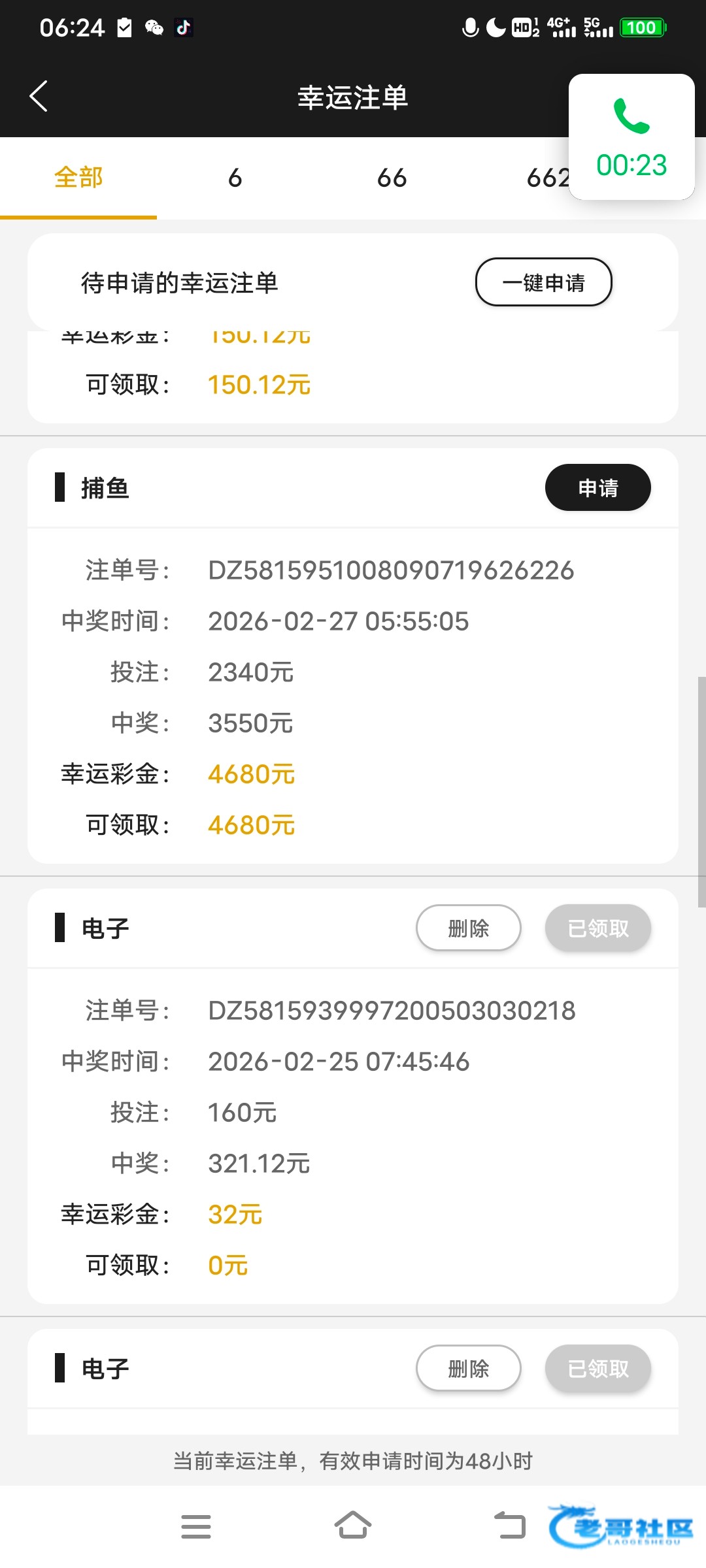
Task: Tap the 一键申请 button
Action: coord(543,282)
